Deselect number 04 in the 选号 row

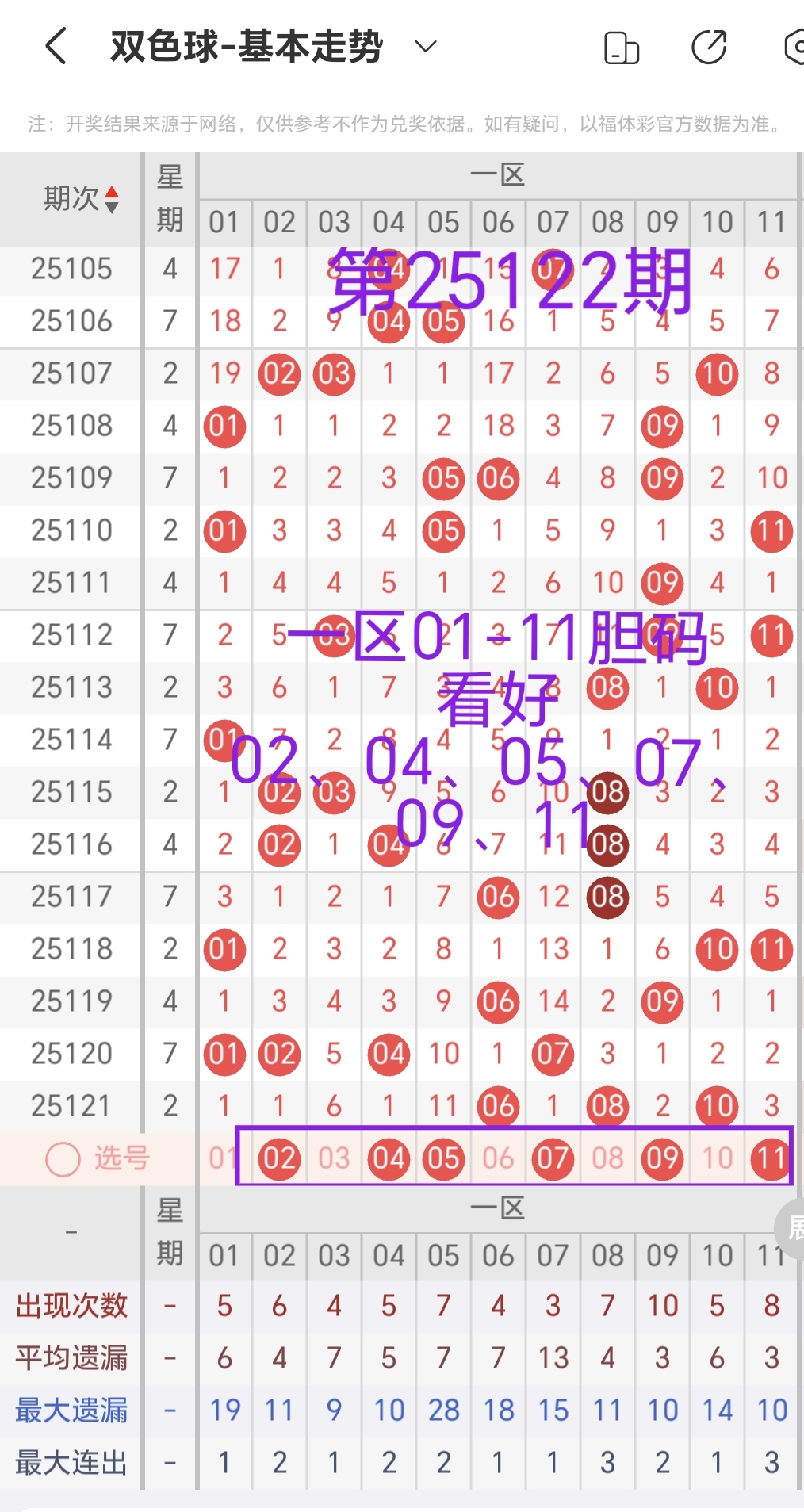389,1158
